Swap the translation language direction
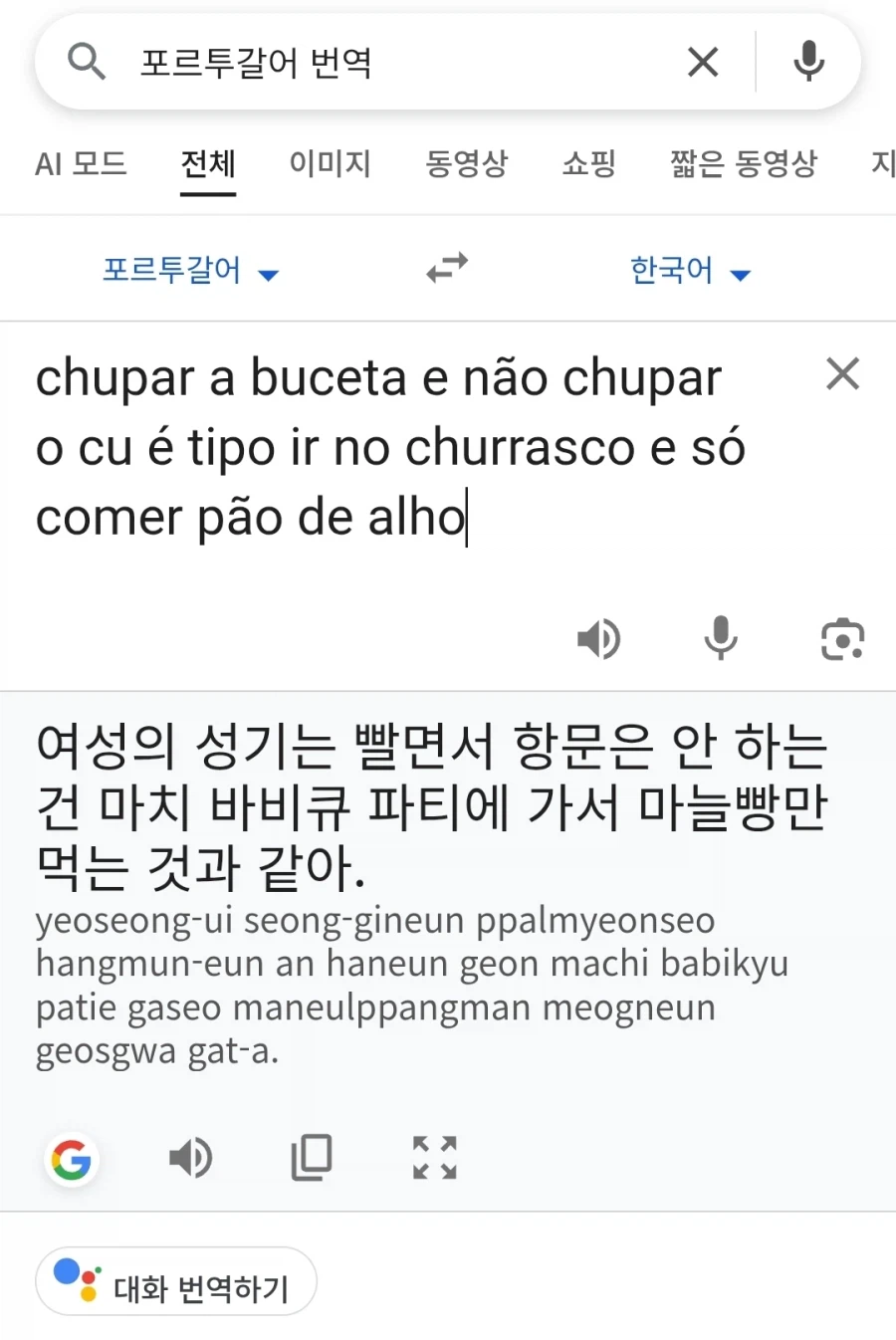The image size is (896, 1340). 445,269
